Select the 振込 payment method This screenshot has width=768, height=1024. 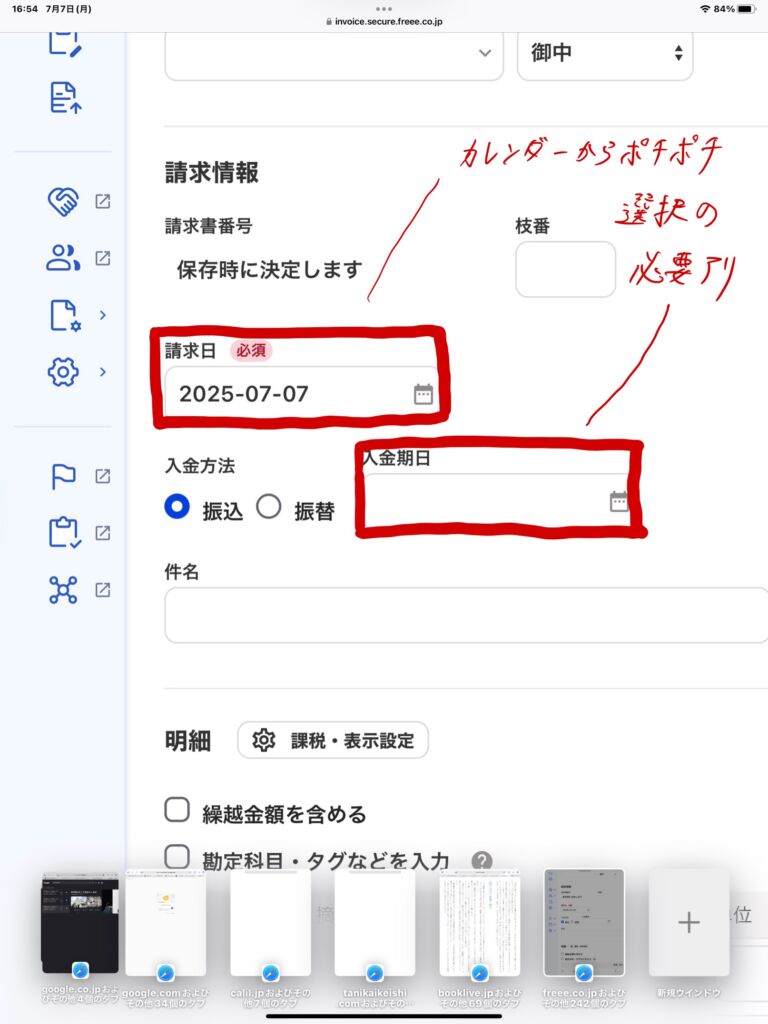pyautogui.click(x=178, y=507)
